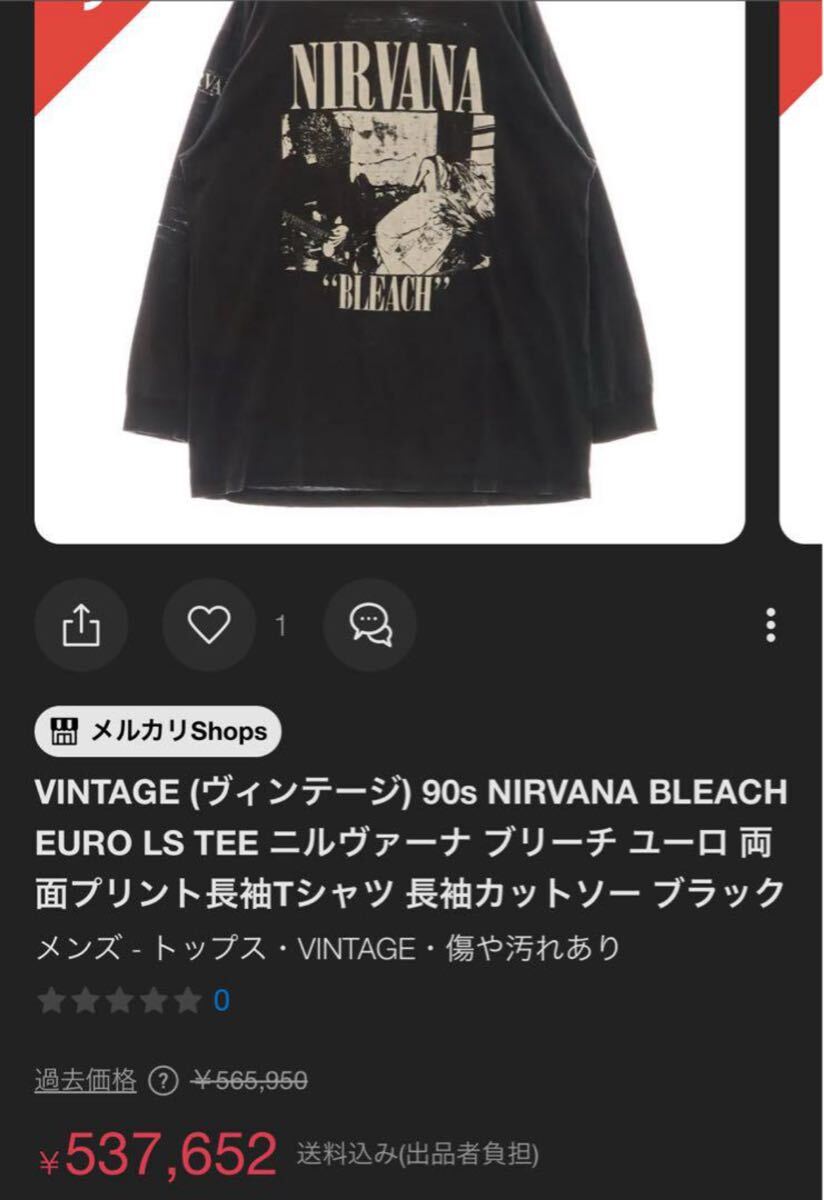The height and width of the screenshot is (1200, 824).
Task: Share this Nirvana tee listing
Action: [82, 626]
